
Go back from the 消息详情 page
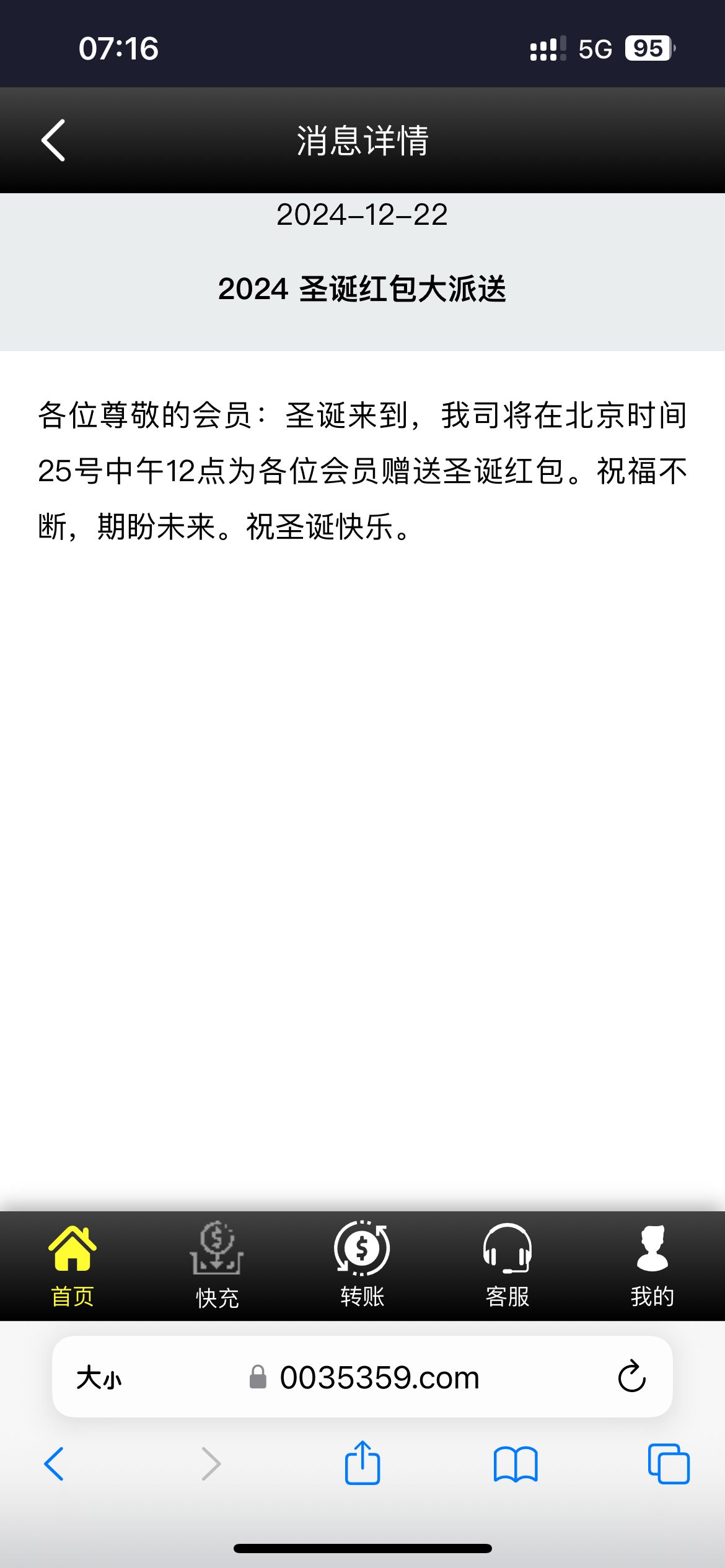[53, 141]
